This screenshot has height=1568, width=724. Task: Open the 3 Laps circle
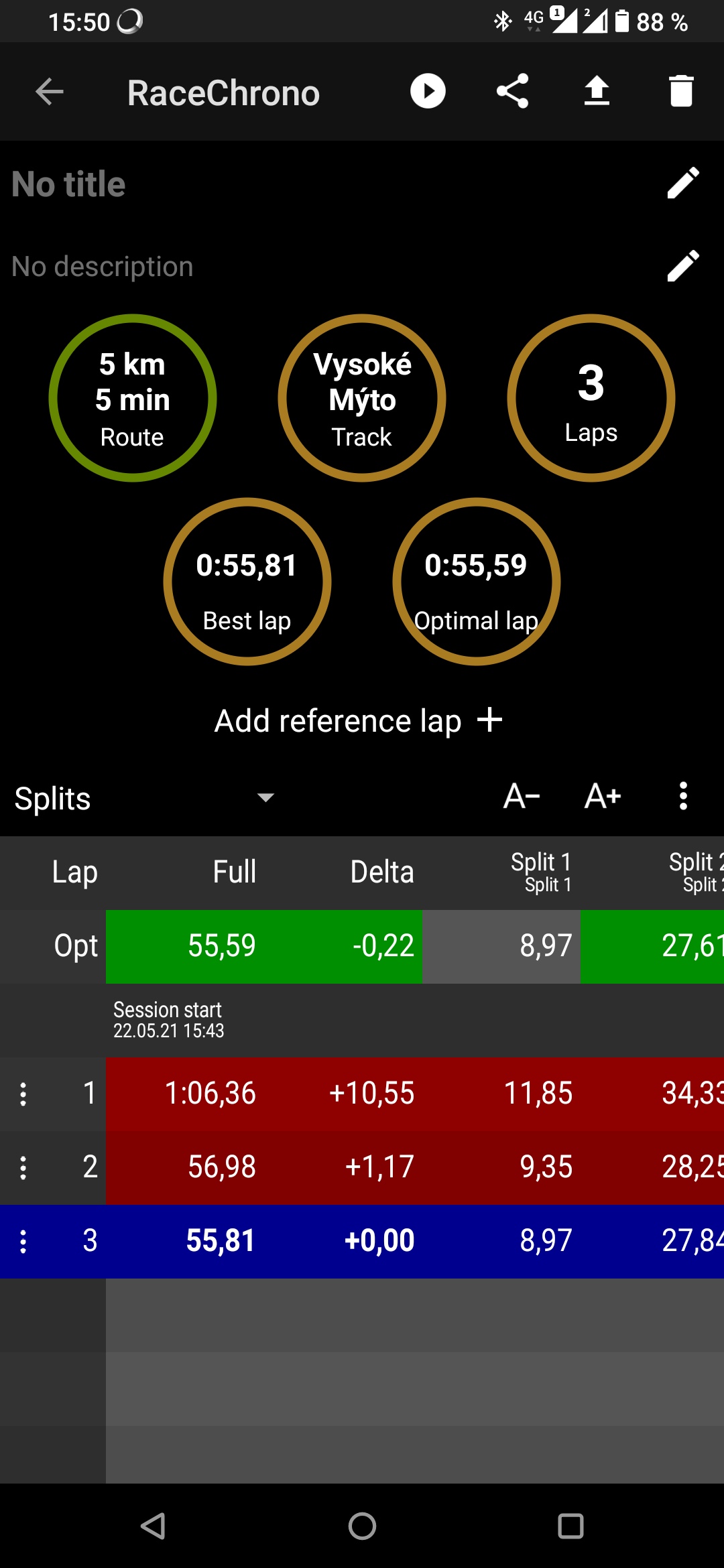(x=591, y=398)
